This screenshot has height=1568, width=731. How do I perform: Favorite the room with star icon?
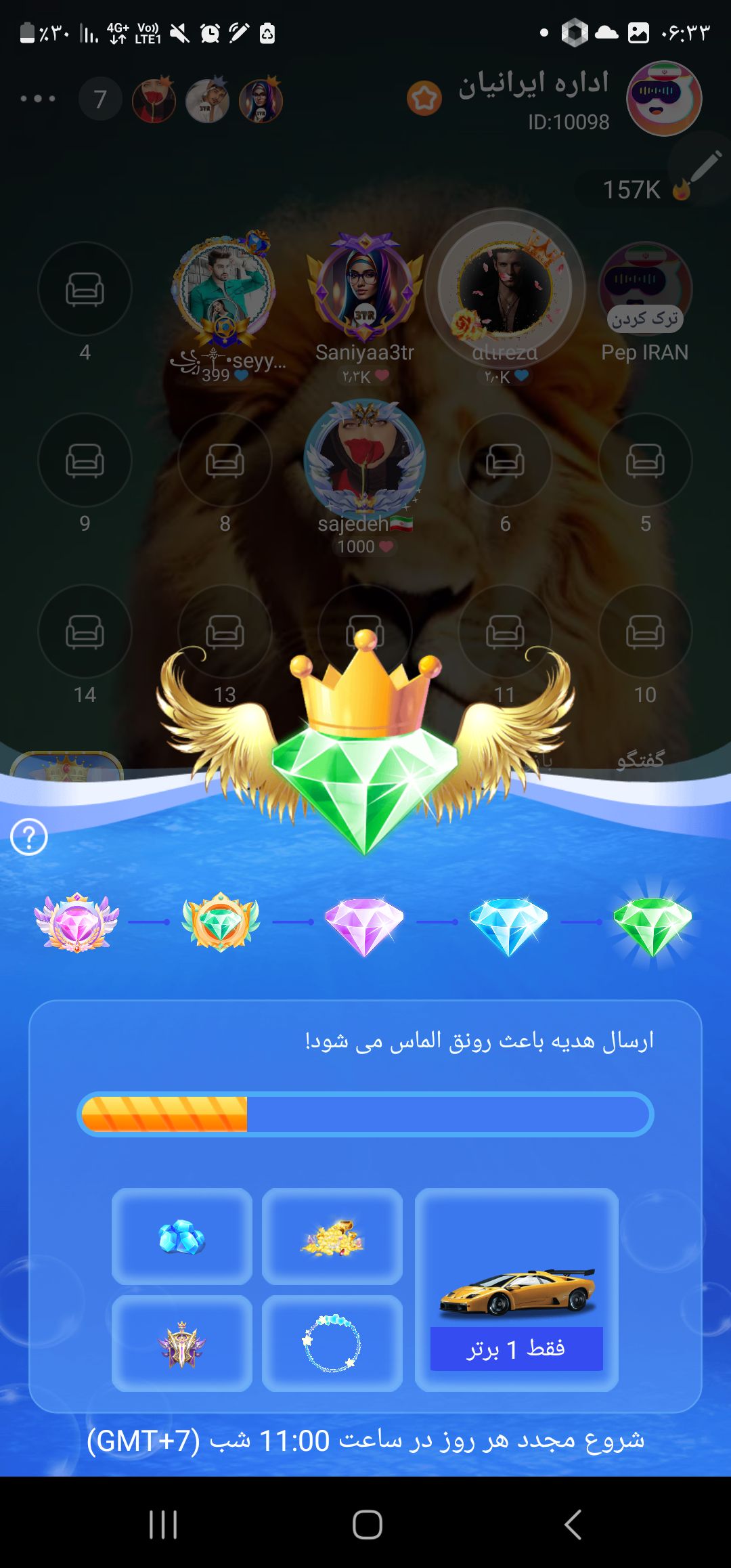tap(424, 99)
